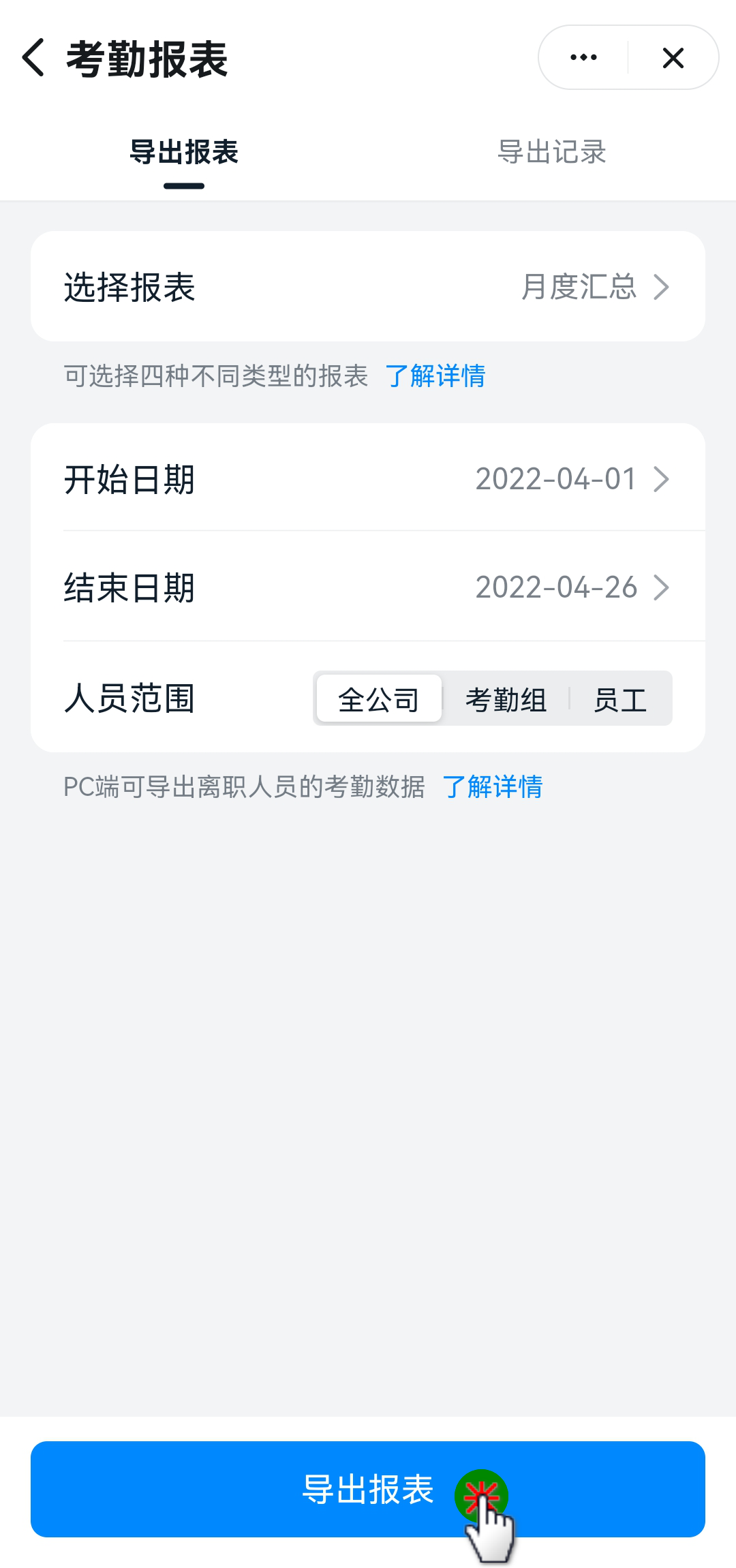Open the date picker for 2022-04-26
The image size is (736, 1568).
pos(556,587)
